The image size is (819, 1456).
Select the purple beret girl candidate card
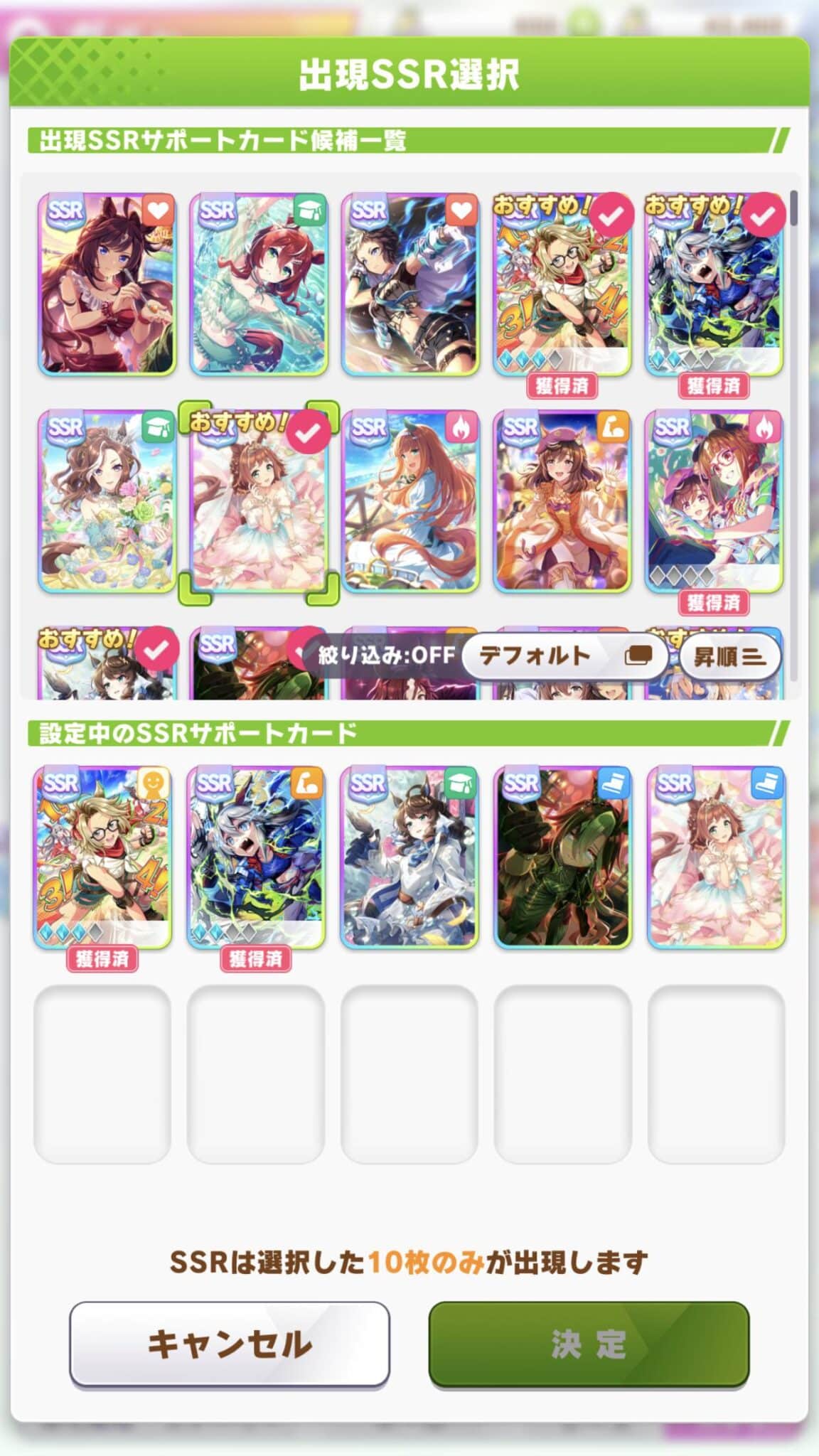point(562,501)
